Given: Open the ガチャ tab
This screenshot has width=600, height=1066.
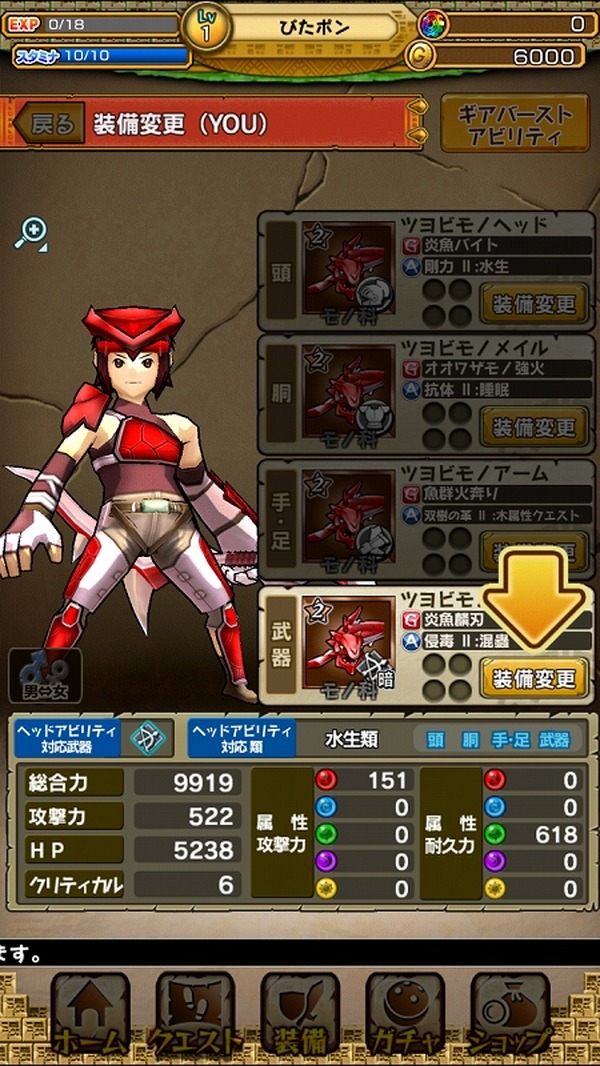Looking at the screenshot, I should click(x=405, y=1015).
